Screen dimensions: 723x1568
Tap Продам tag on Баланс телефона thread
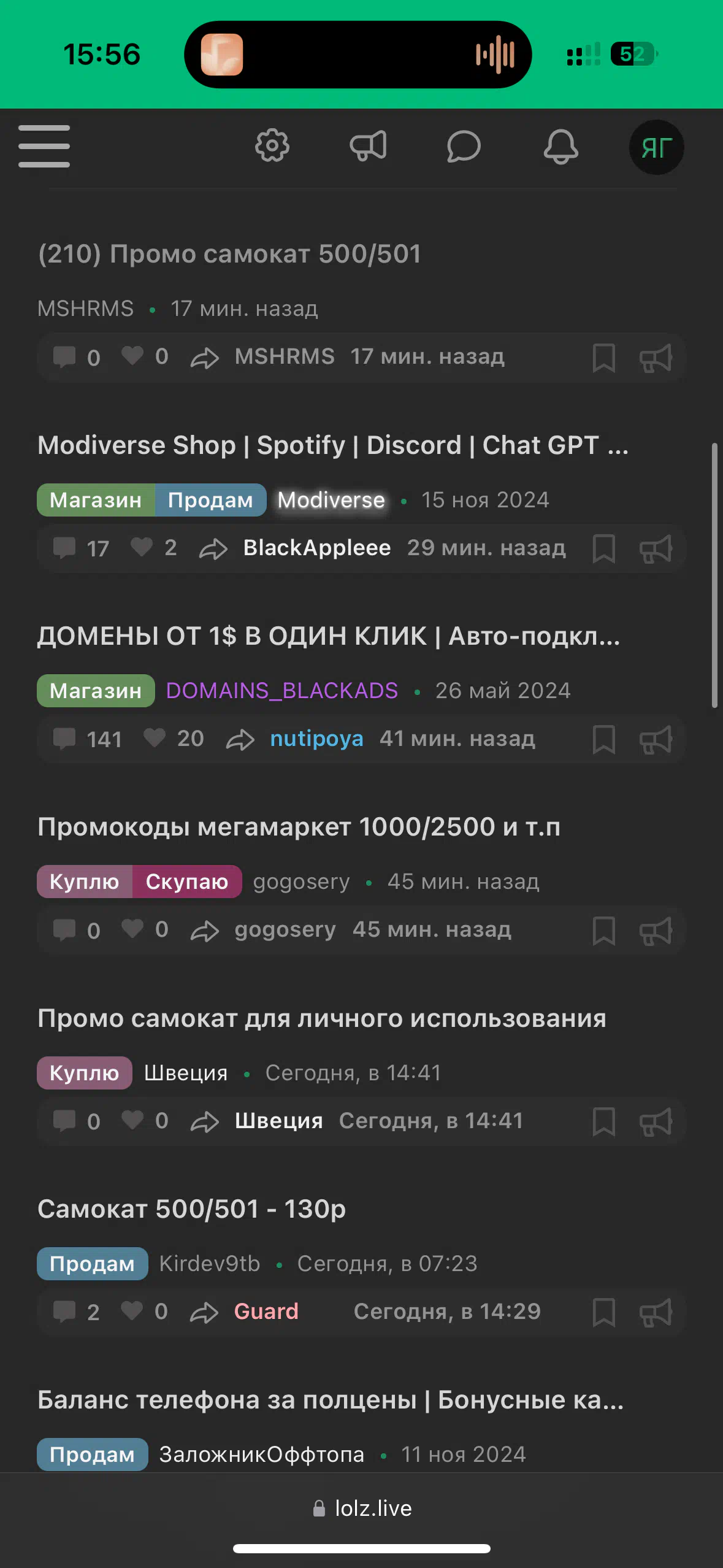point(92,1455)
